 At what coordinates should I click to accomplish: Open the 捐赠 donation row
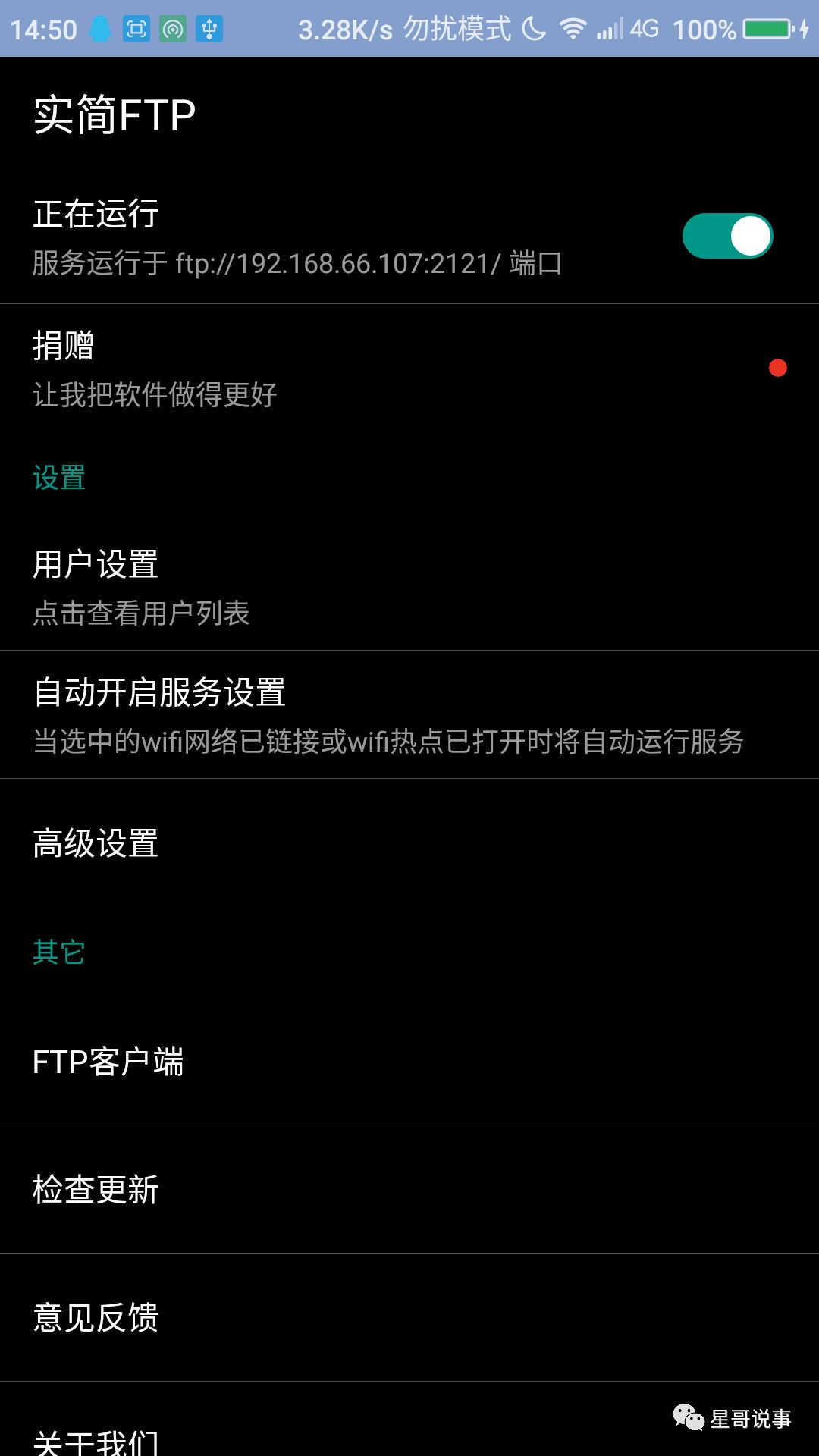(409, 369)
